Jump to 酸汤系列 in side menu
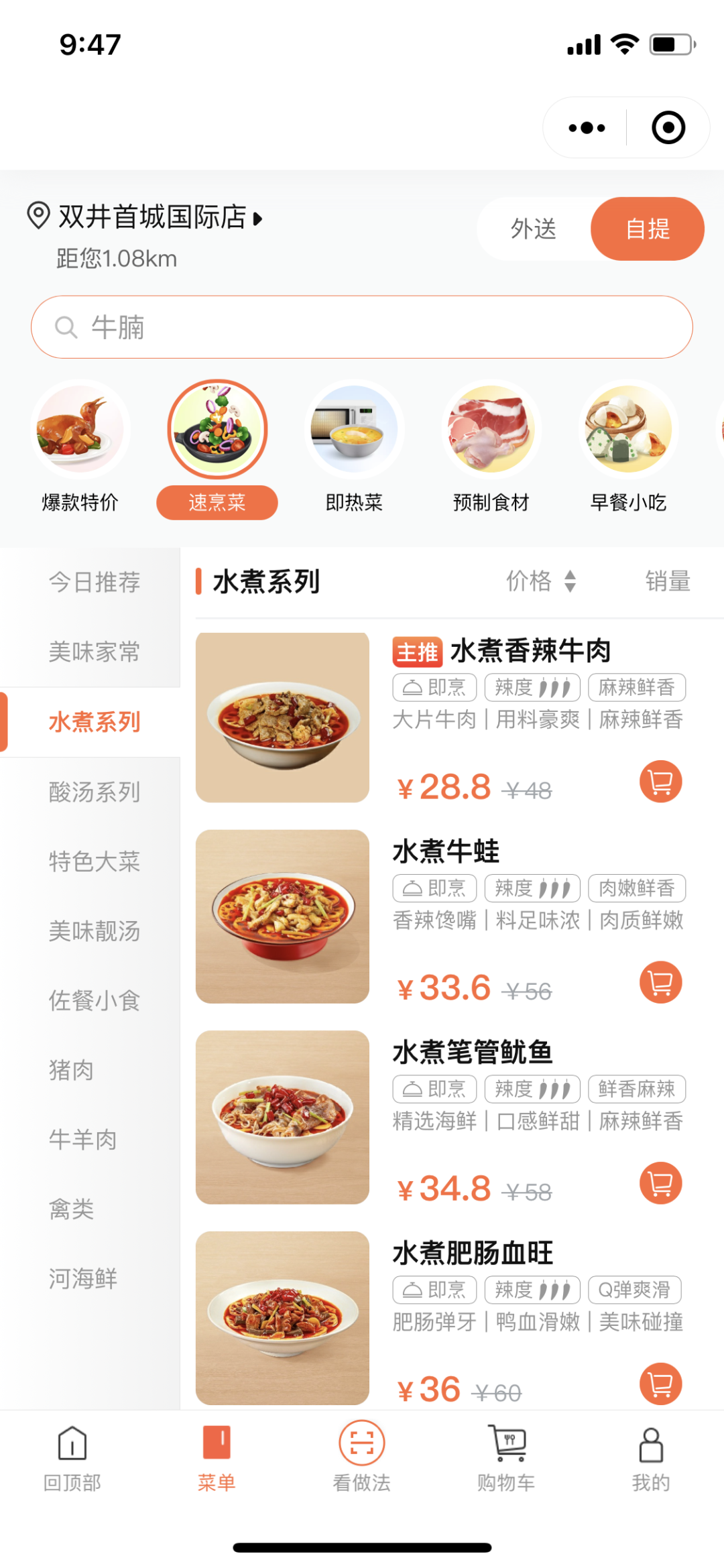724x1568 pixels. [95, 792]
